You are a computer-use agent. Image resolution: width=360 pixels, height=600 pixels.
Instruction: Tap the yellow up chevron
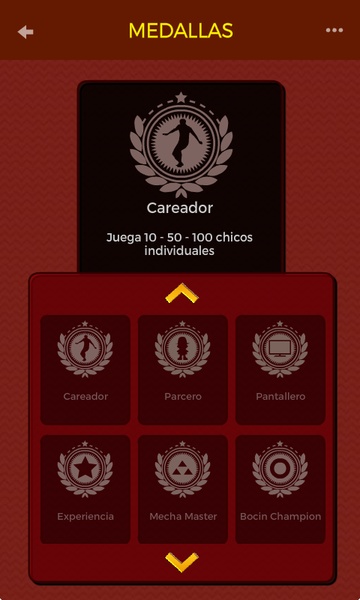[x=182, y=293]
